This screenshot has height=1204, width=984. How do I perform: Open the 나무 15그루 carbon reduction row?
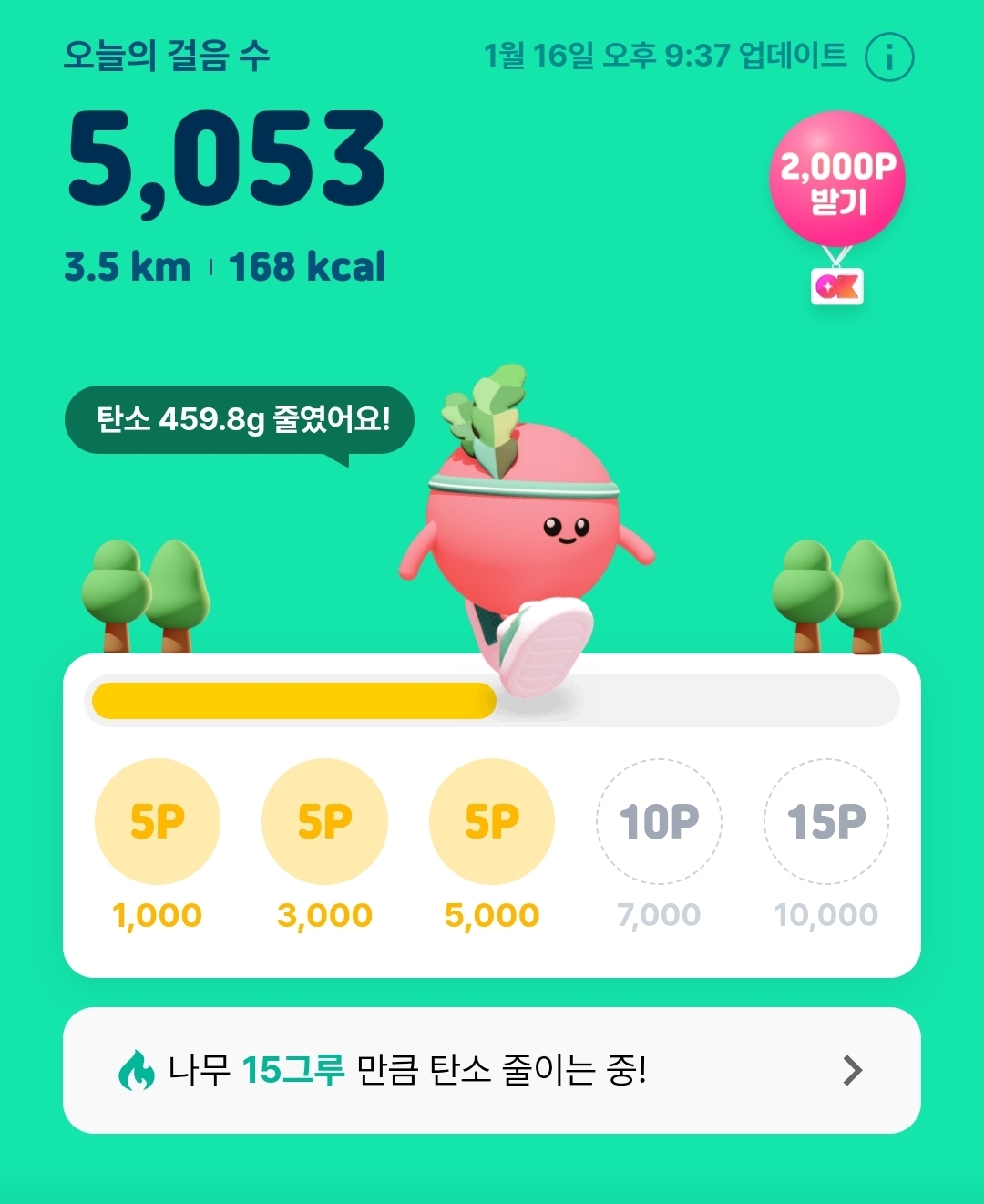tap(491, 1070)
